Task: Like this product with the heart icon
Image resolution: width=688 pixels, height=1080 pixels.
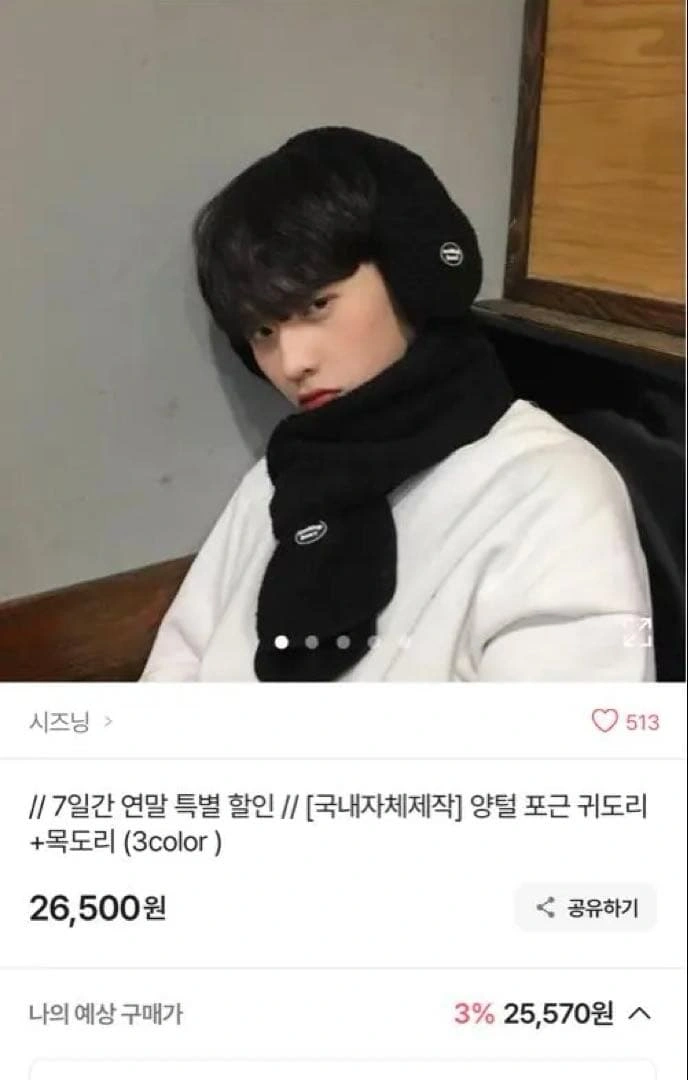Action: point(605,721)
